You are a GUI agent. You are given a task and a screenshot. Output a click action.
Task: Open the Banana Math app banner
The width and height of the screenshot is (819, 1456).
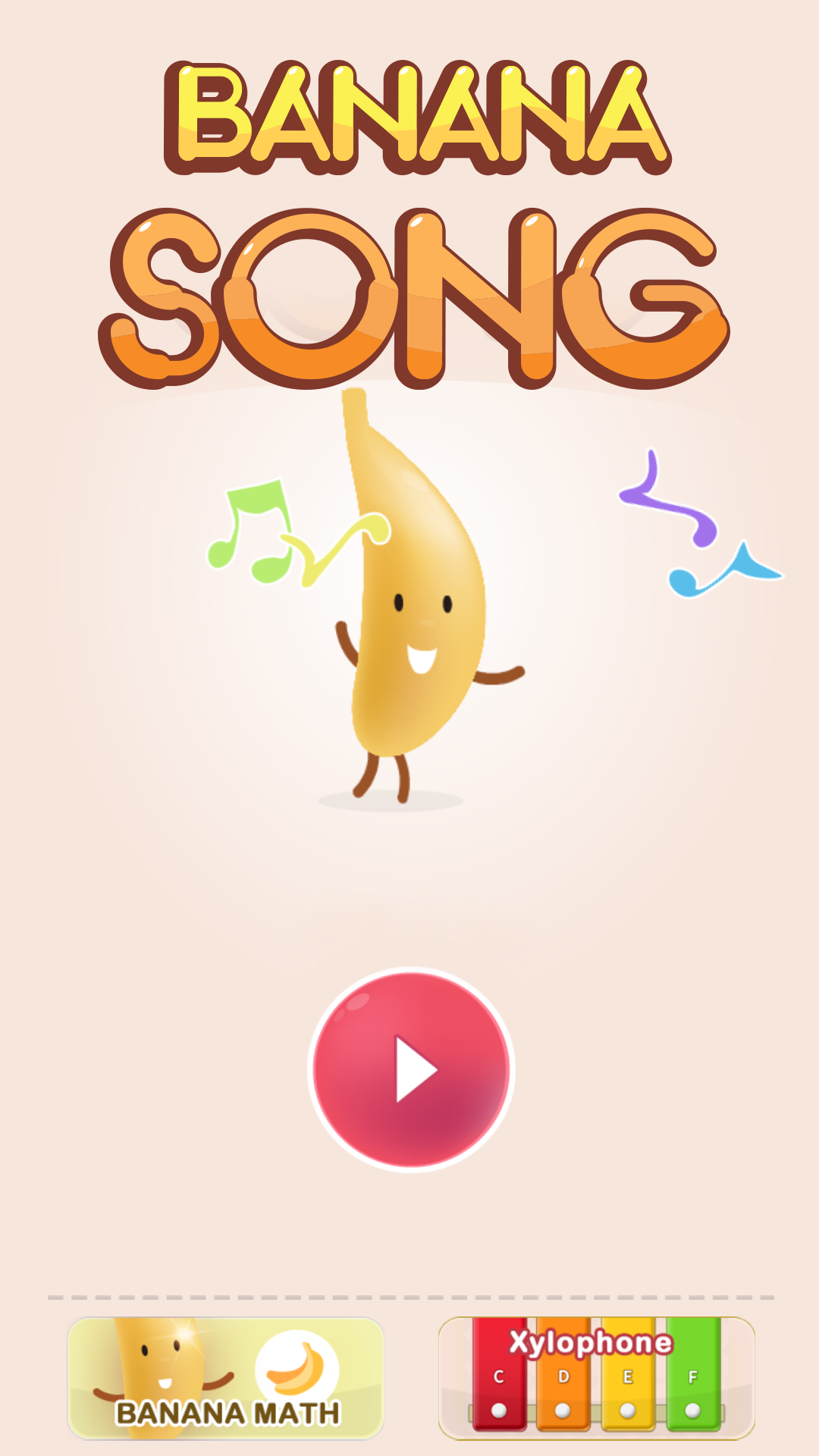pos(226,1378)
